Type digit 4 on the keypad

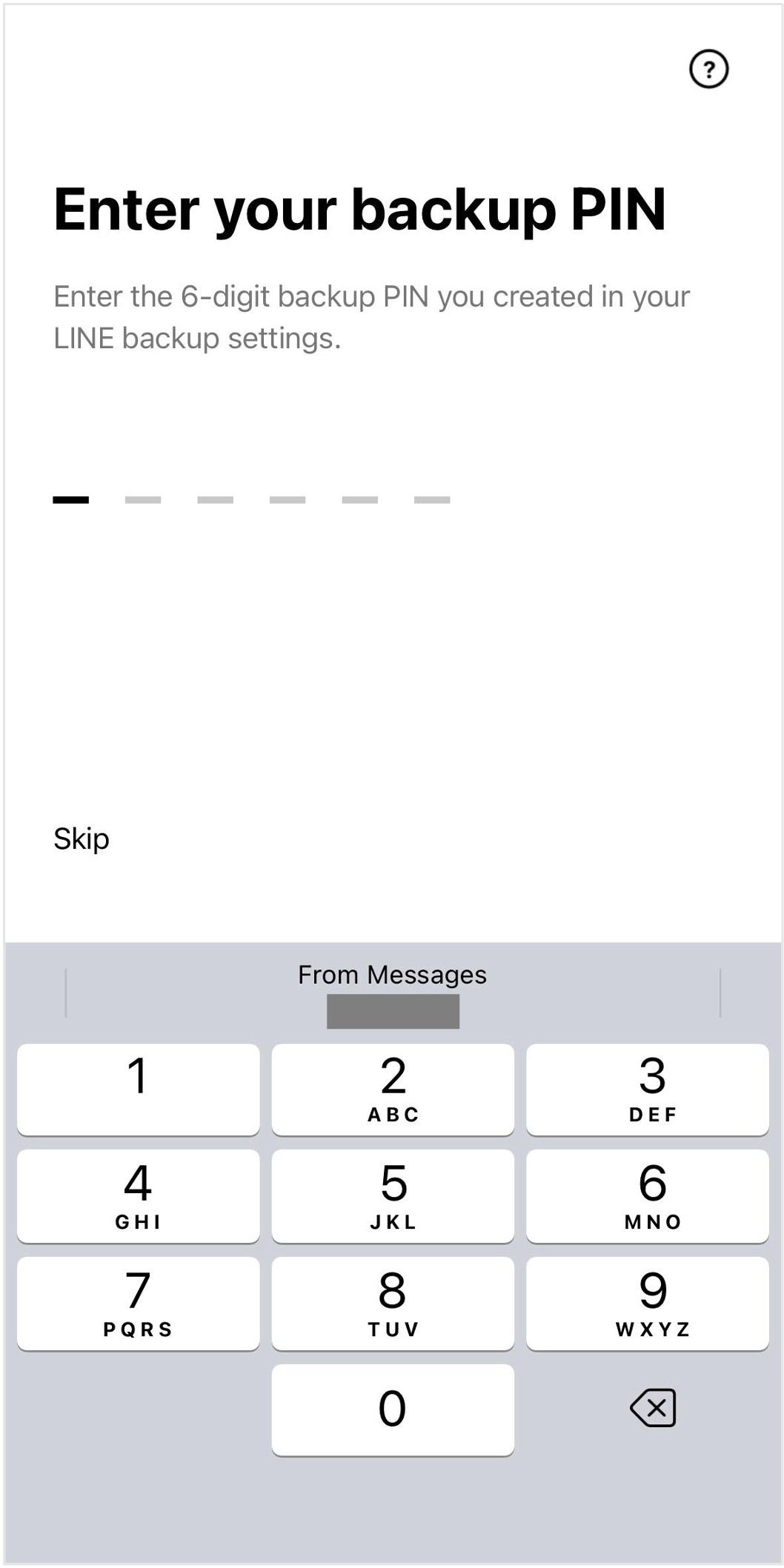pyautogui.click(x=139, y=1195)
